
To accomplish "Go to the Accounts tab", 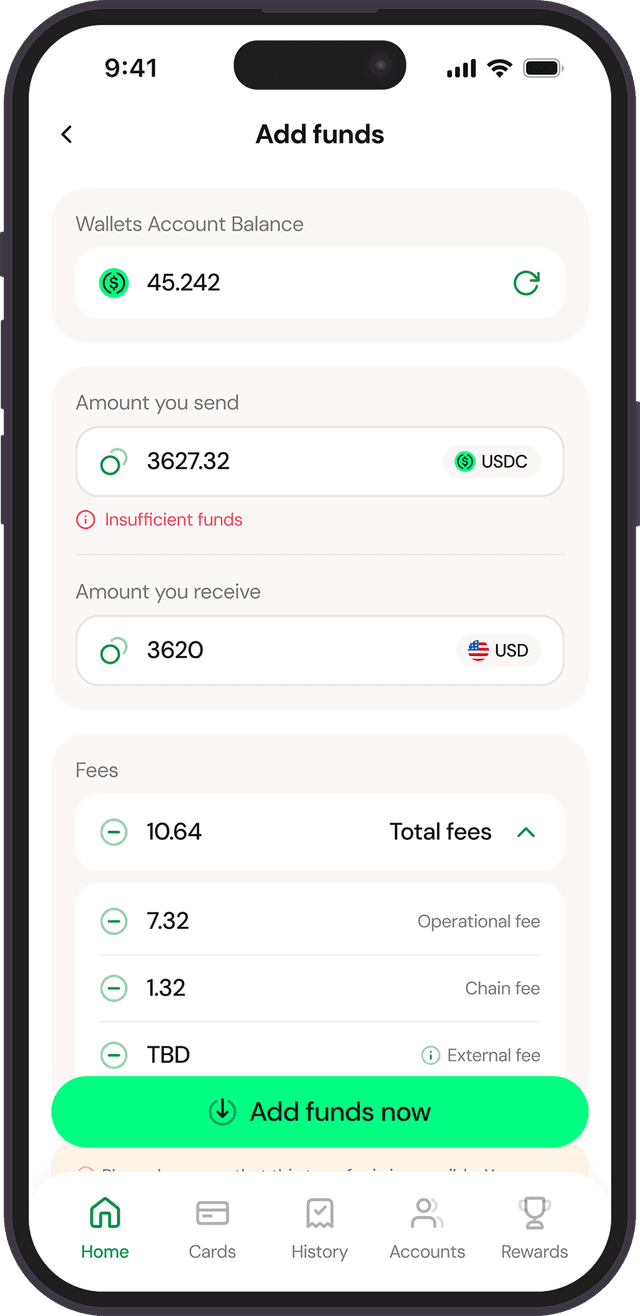I will [427, 1227].
